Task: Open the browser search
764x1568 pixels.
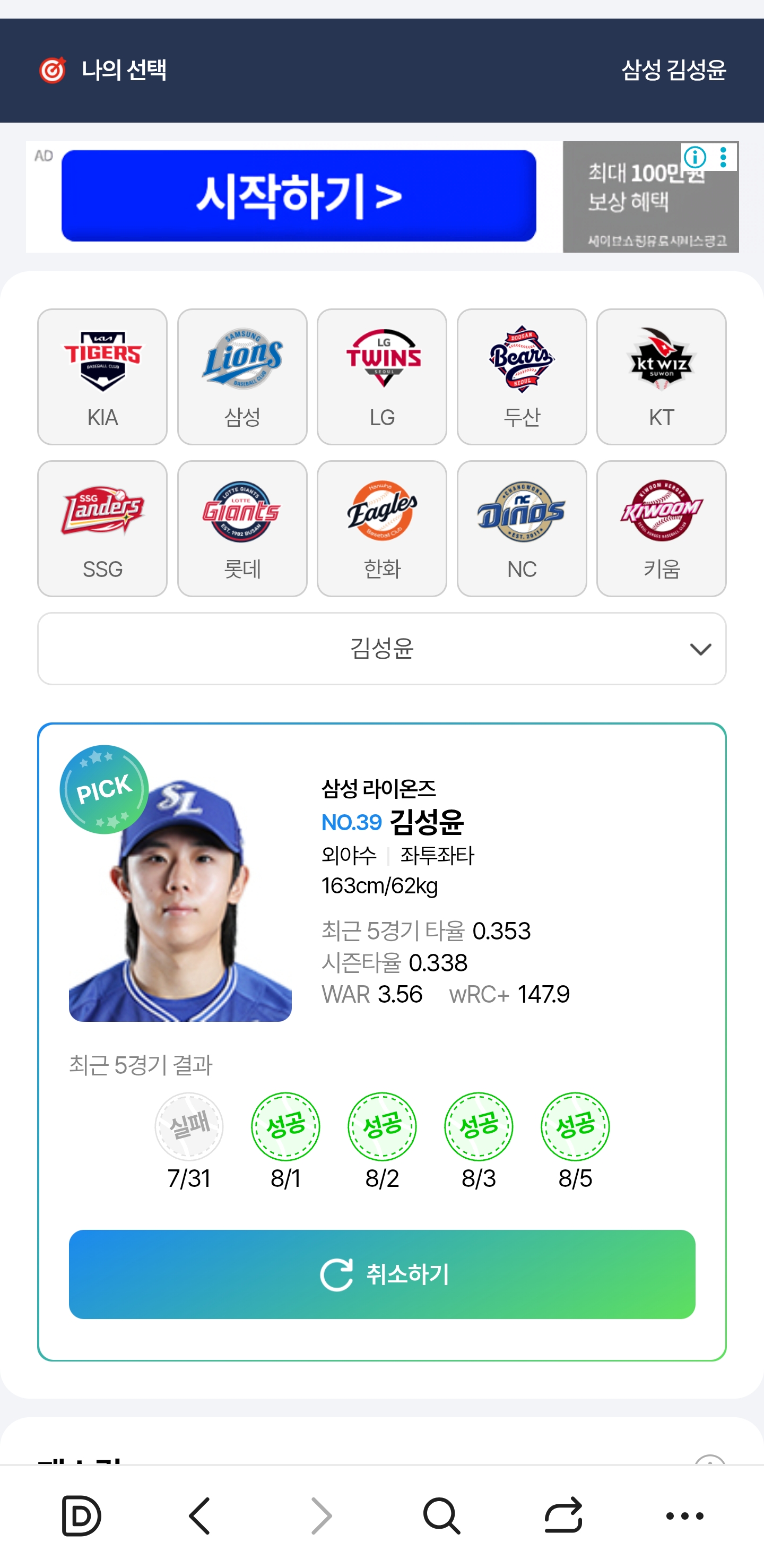Action: tap(441, 1515)
